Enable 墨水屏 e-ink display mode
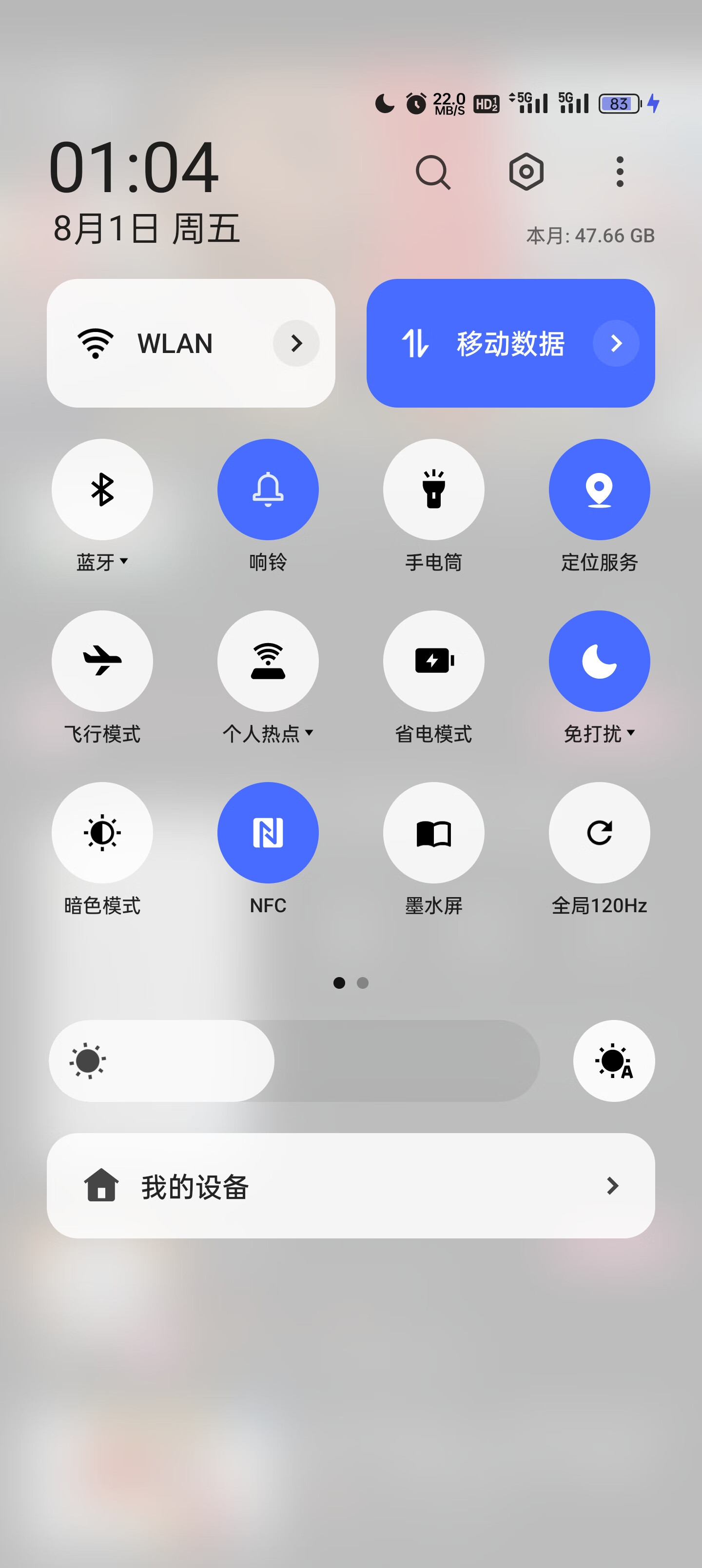Image resolution: width=702 pixels, height=1568 pixels. [433, 833]
